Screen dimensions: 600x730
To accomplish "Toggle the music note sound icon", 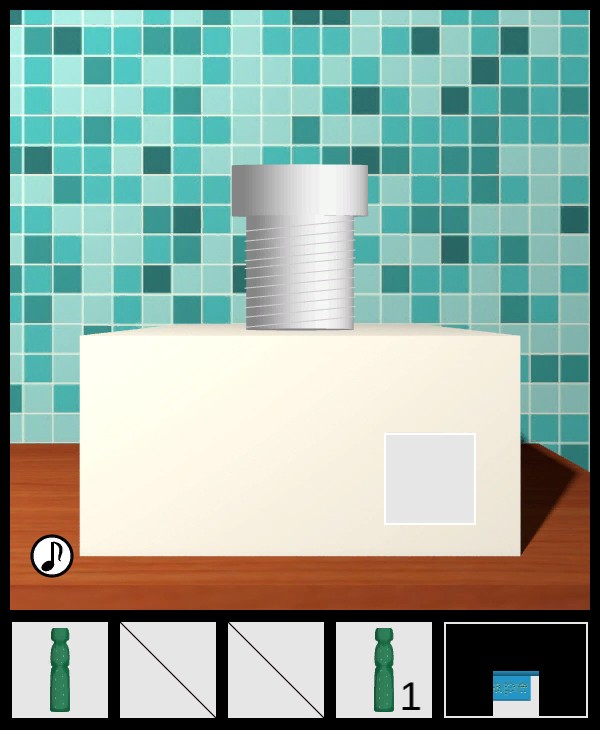I will 52,556.
